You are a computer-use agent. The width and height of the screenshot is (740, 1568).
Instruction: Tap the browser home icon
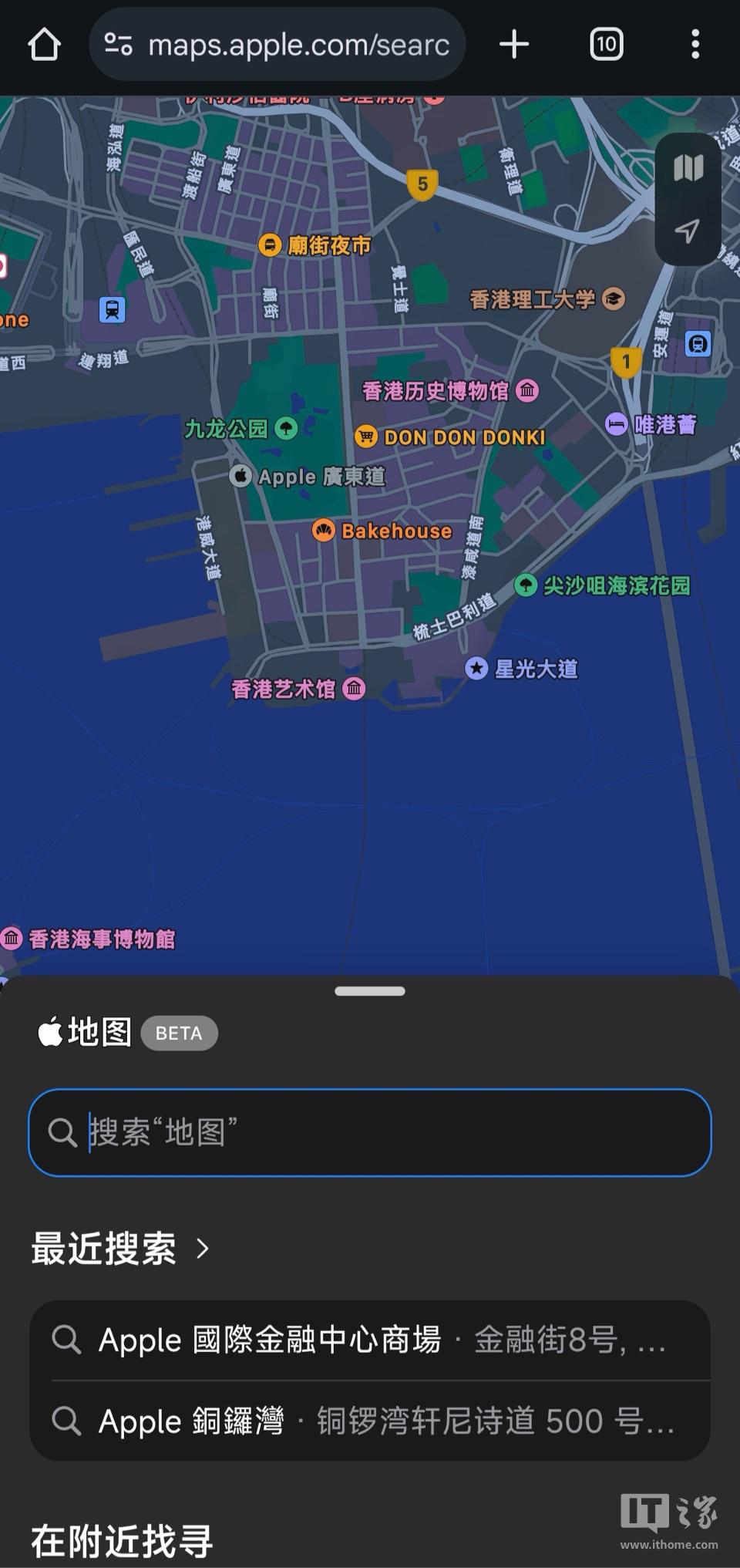pos(44,45)
